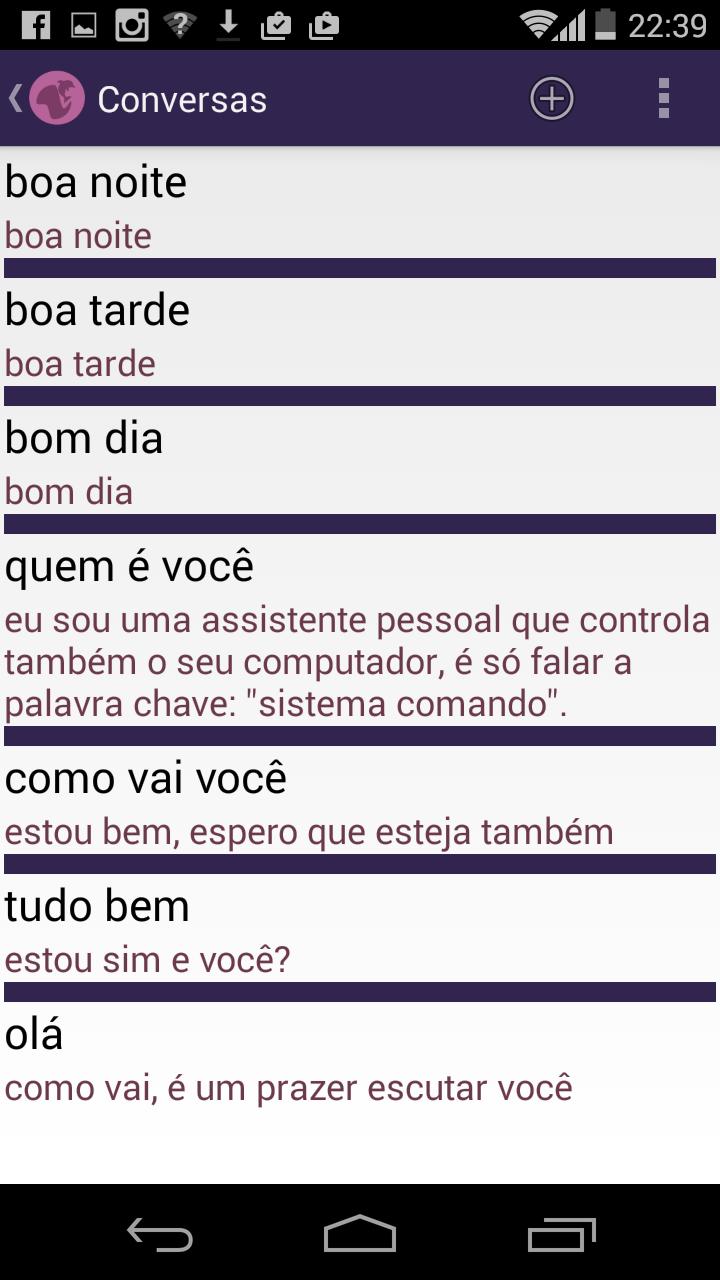Select the 'boa tarde' conversation row
Screen dimensions: 720x1280
coord(360,335)
